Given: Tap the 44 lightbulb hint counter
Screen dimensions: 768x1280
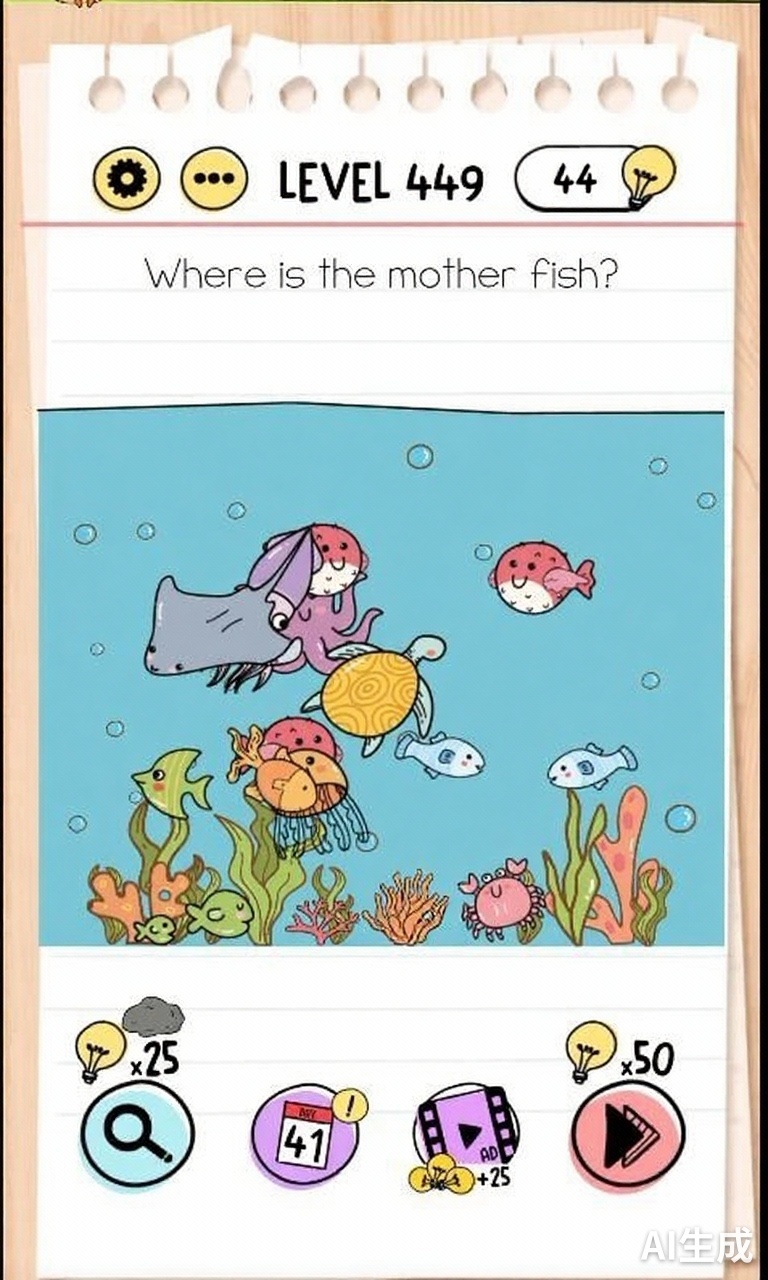Looking at the screenshot, I should [x=590, y=179].
